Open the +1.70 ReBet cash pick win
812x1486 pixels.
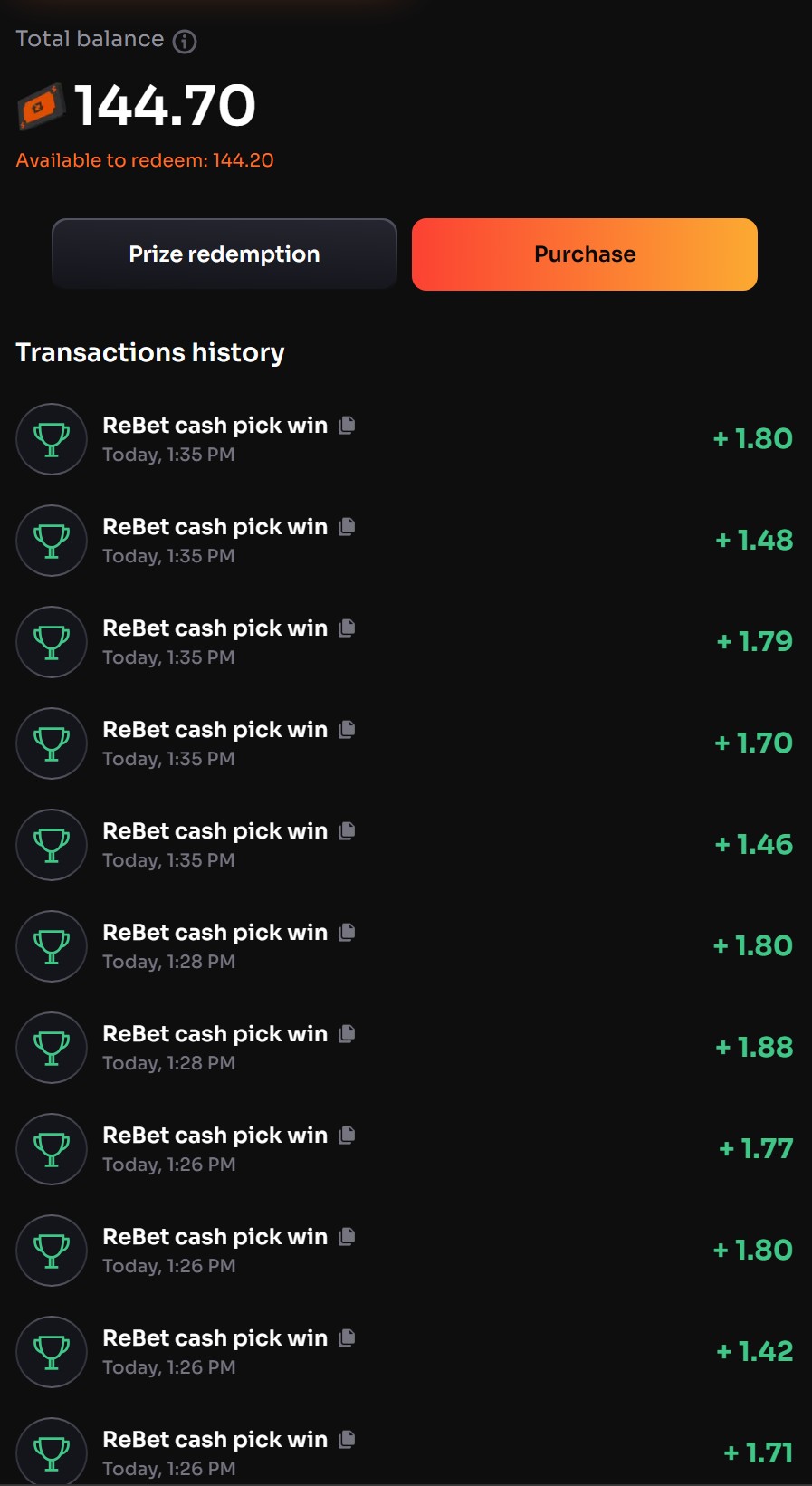click(x=406, y=743)
